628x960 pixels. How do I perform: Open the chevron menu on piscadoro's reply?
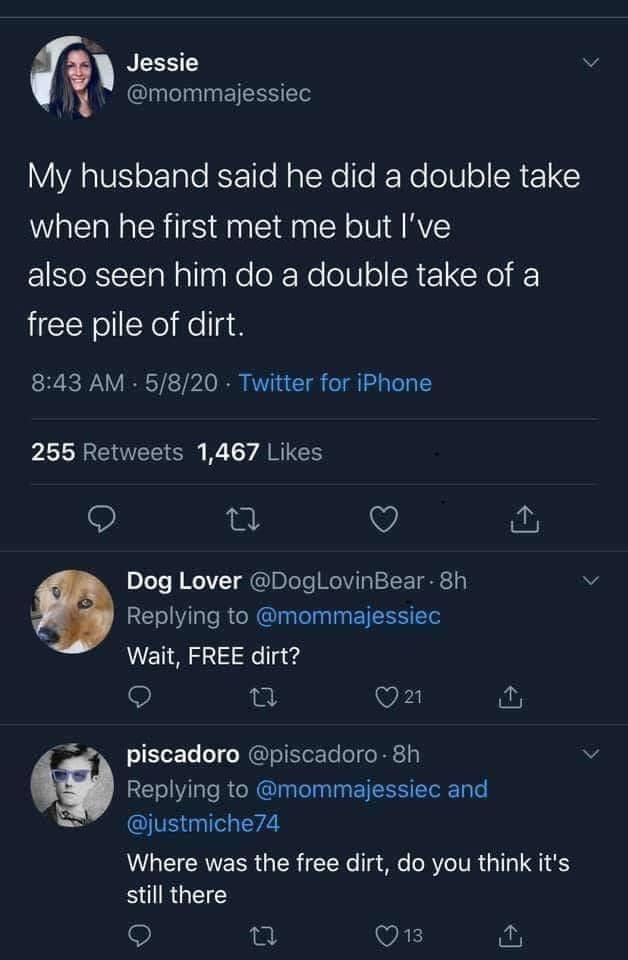590,753
